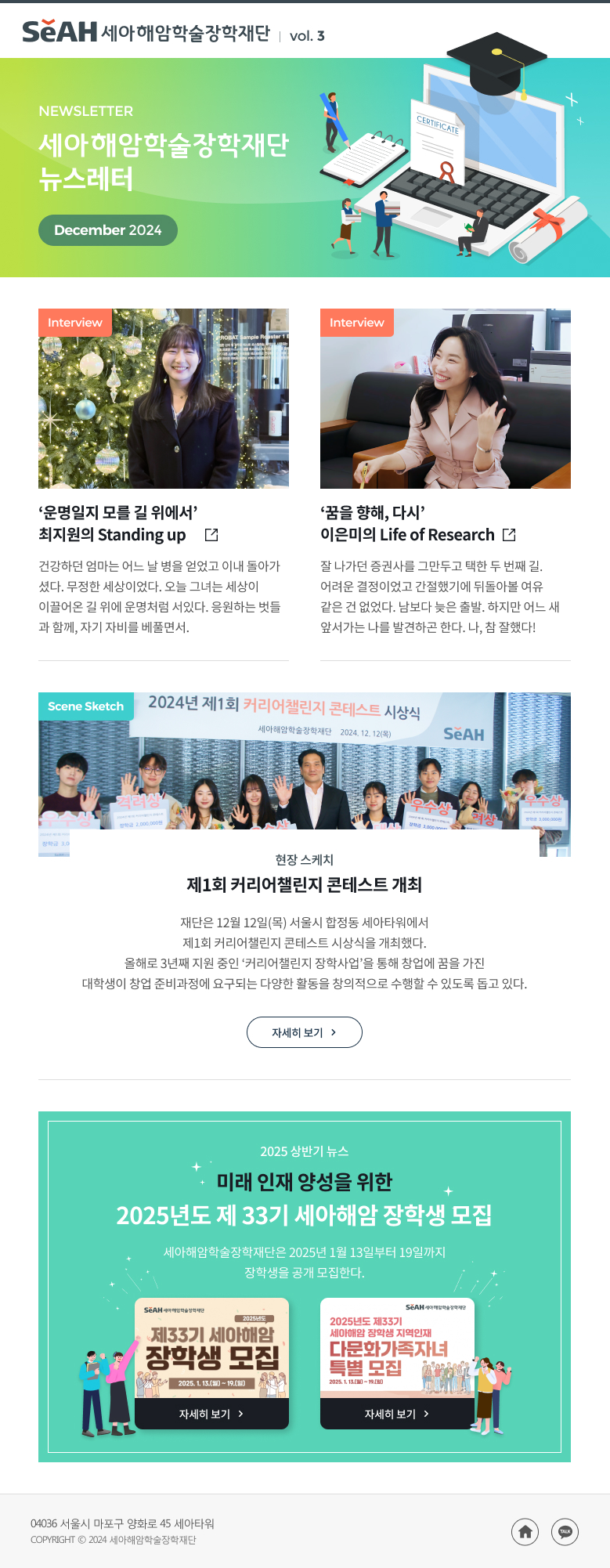Open external link icon beside 이은미의 Life of Research
Viewport: 610px width, 1568px height.
tap(511, 535)
